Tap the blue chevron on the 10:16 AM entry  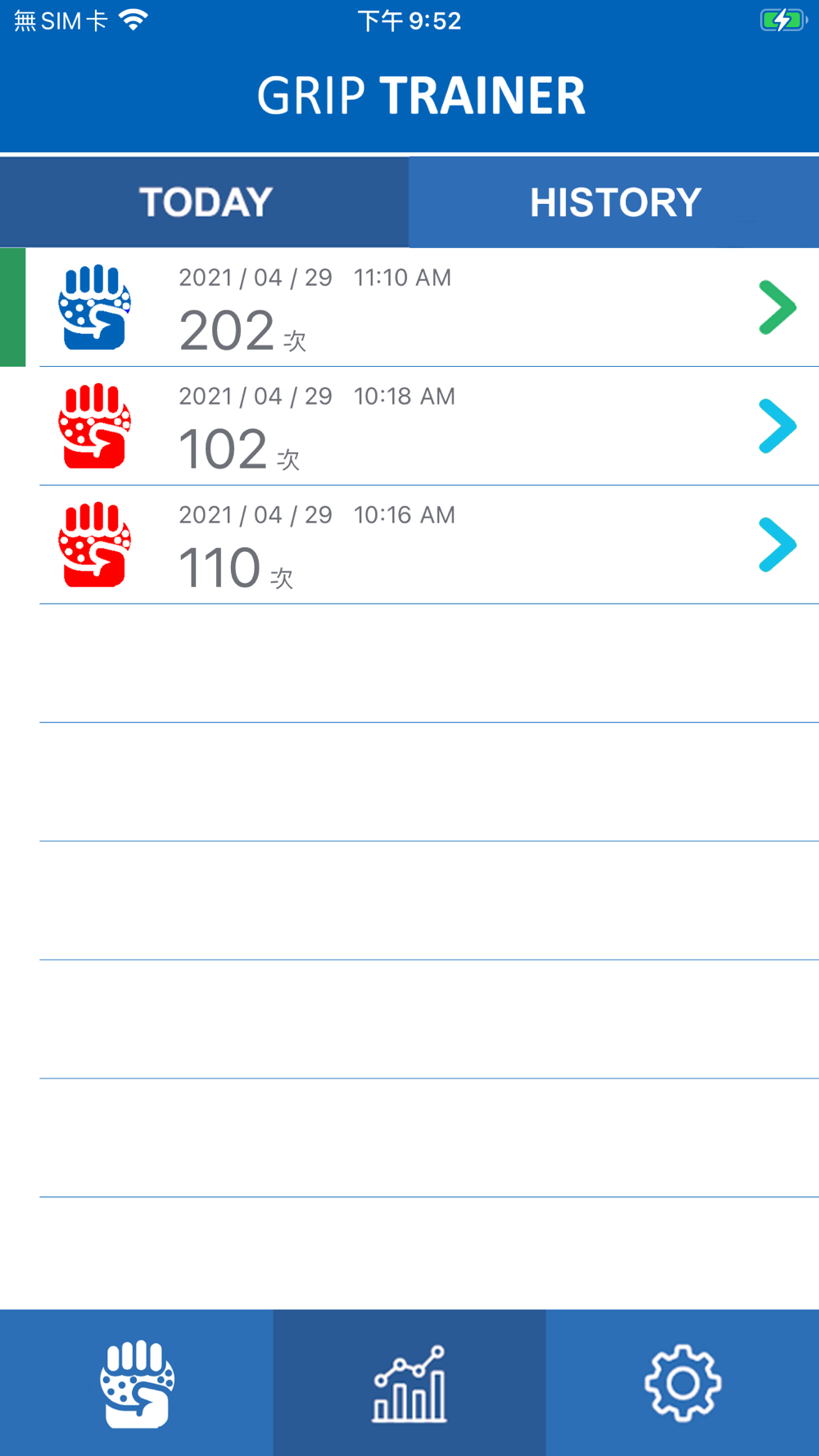[777, 545]
